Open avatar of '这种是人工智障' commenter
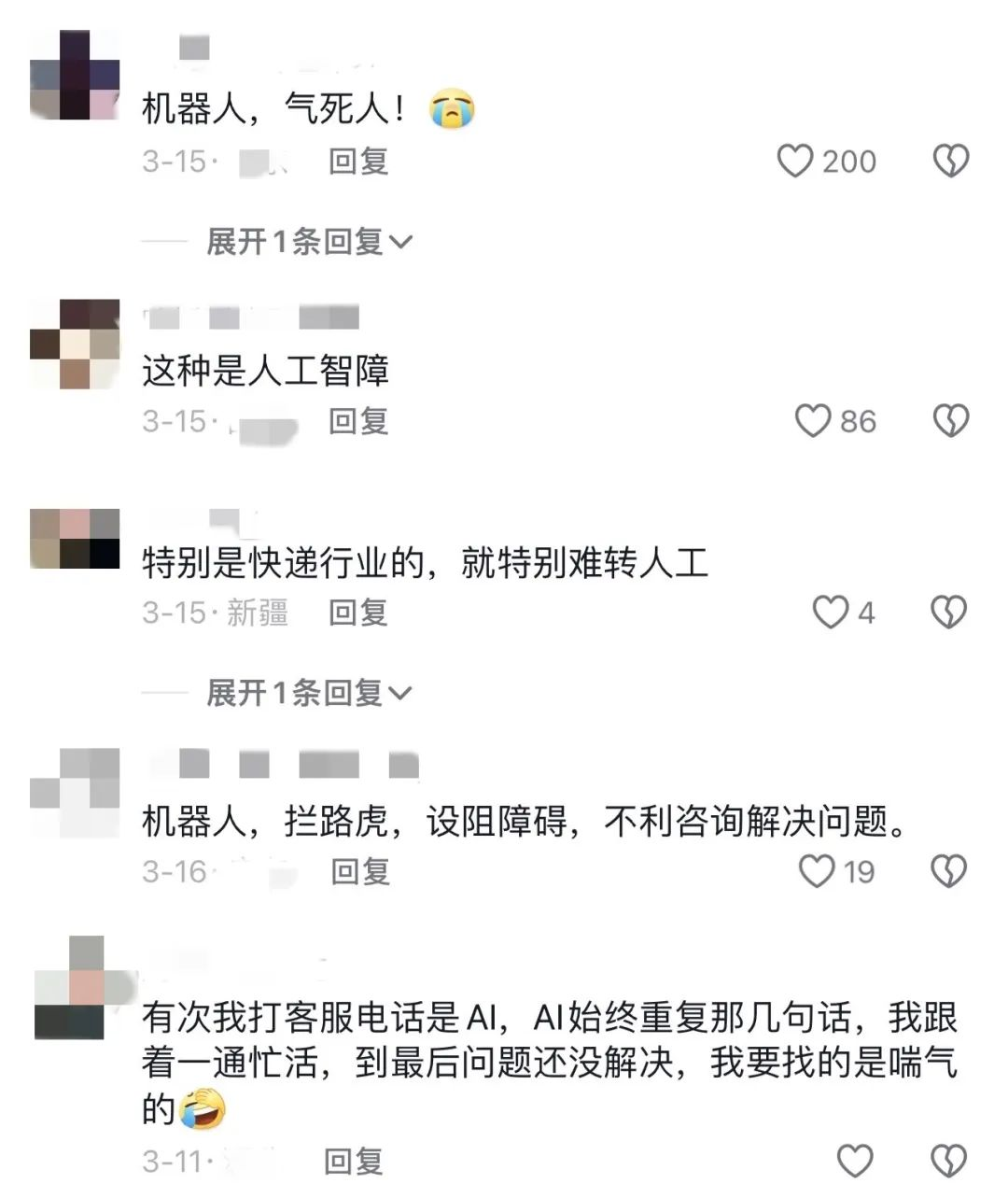The height and width of the screenshot is (1198, 1008). click(x=75, y=345)
